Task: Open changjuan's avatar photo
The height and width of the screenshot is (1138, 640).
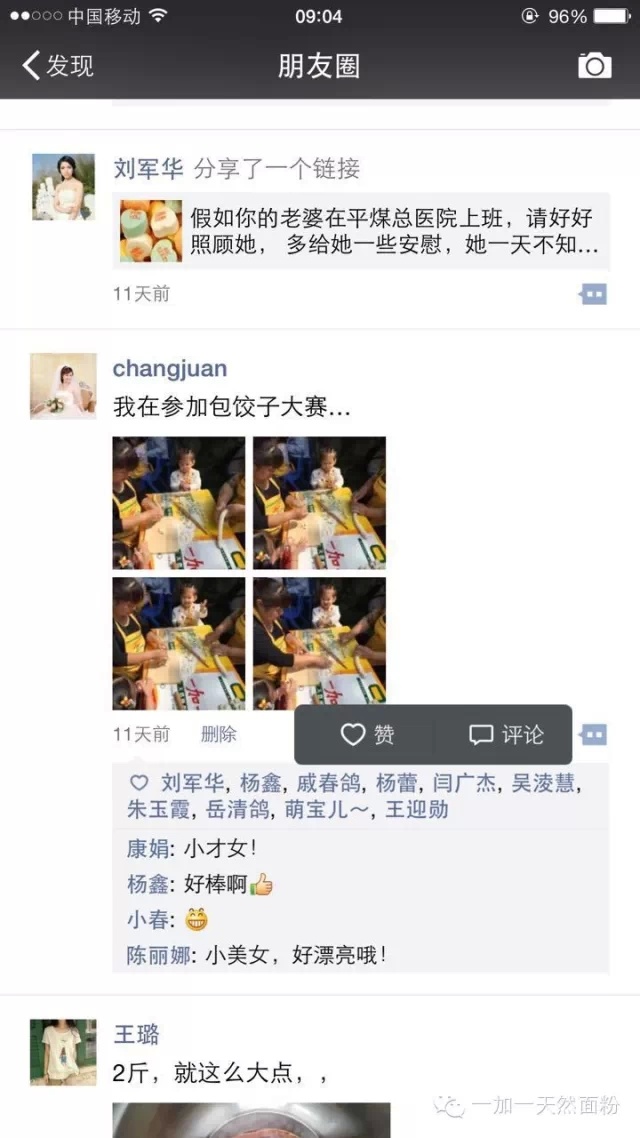Action: [63, 386]
